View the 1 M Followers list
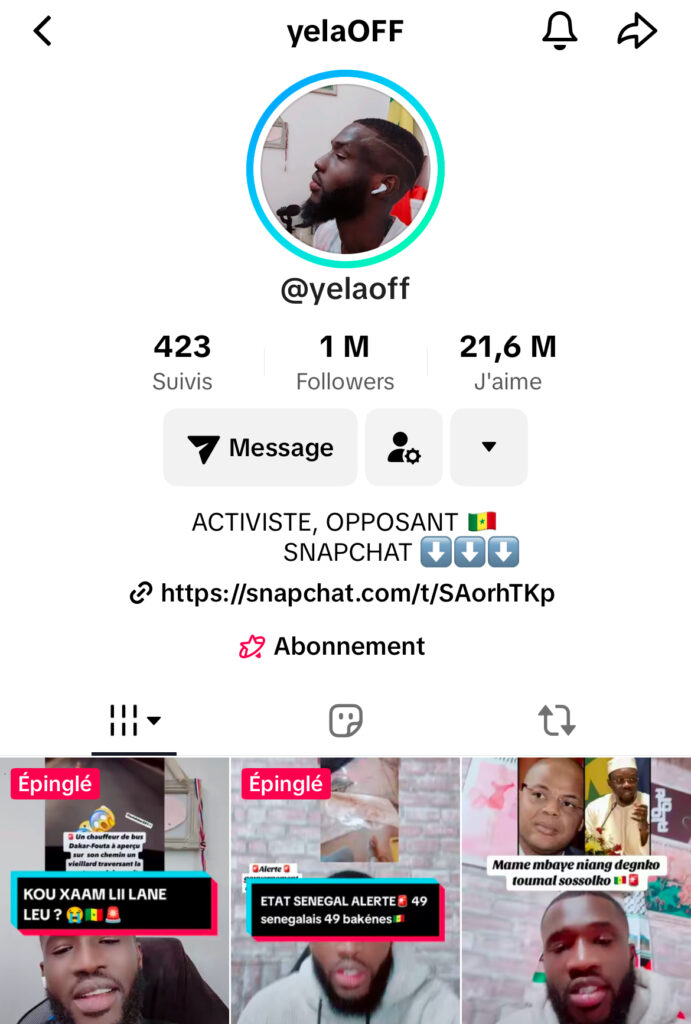 point(345,362)
